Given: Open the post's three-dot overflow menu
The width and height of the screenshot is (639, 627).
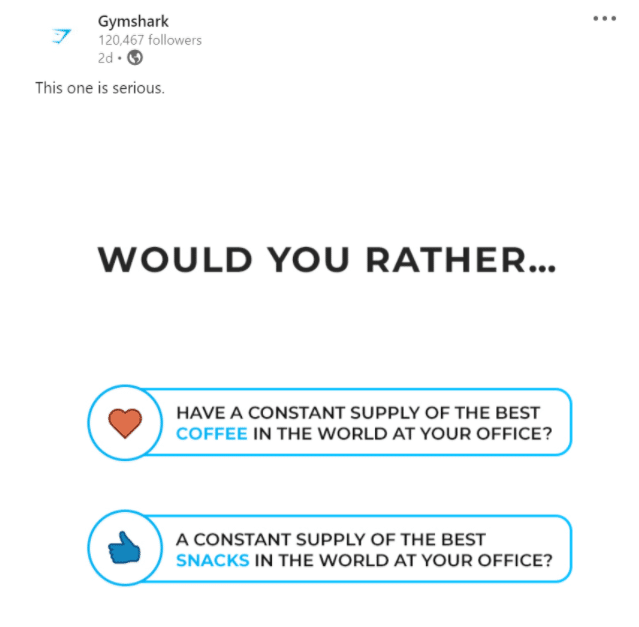Looking at the screenshot, I should pyautogui.click(x=605, y=19).
